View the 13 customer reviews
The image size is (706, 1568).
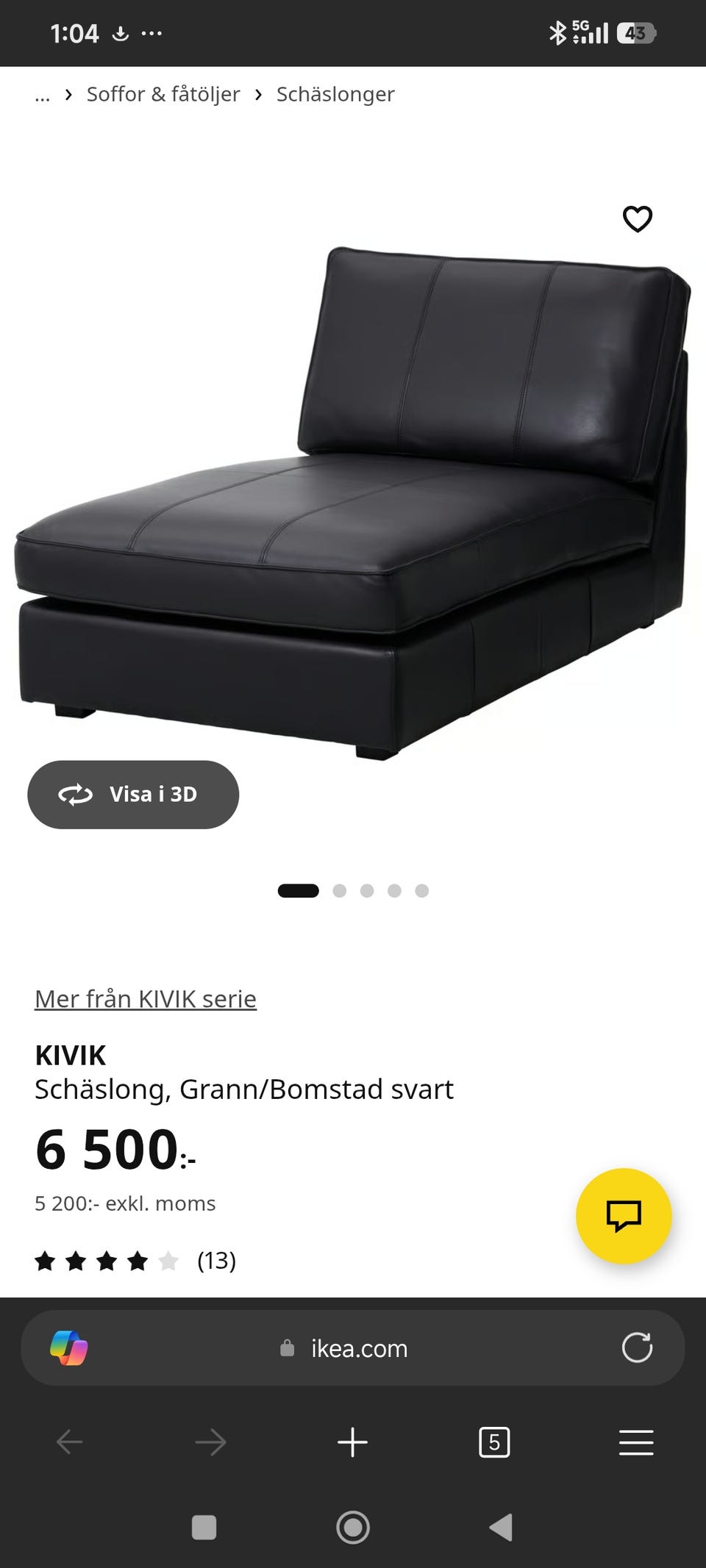coord(135,1261)
